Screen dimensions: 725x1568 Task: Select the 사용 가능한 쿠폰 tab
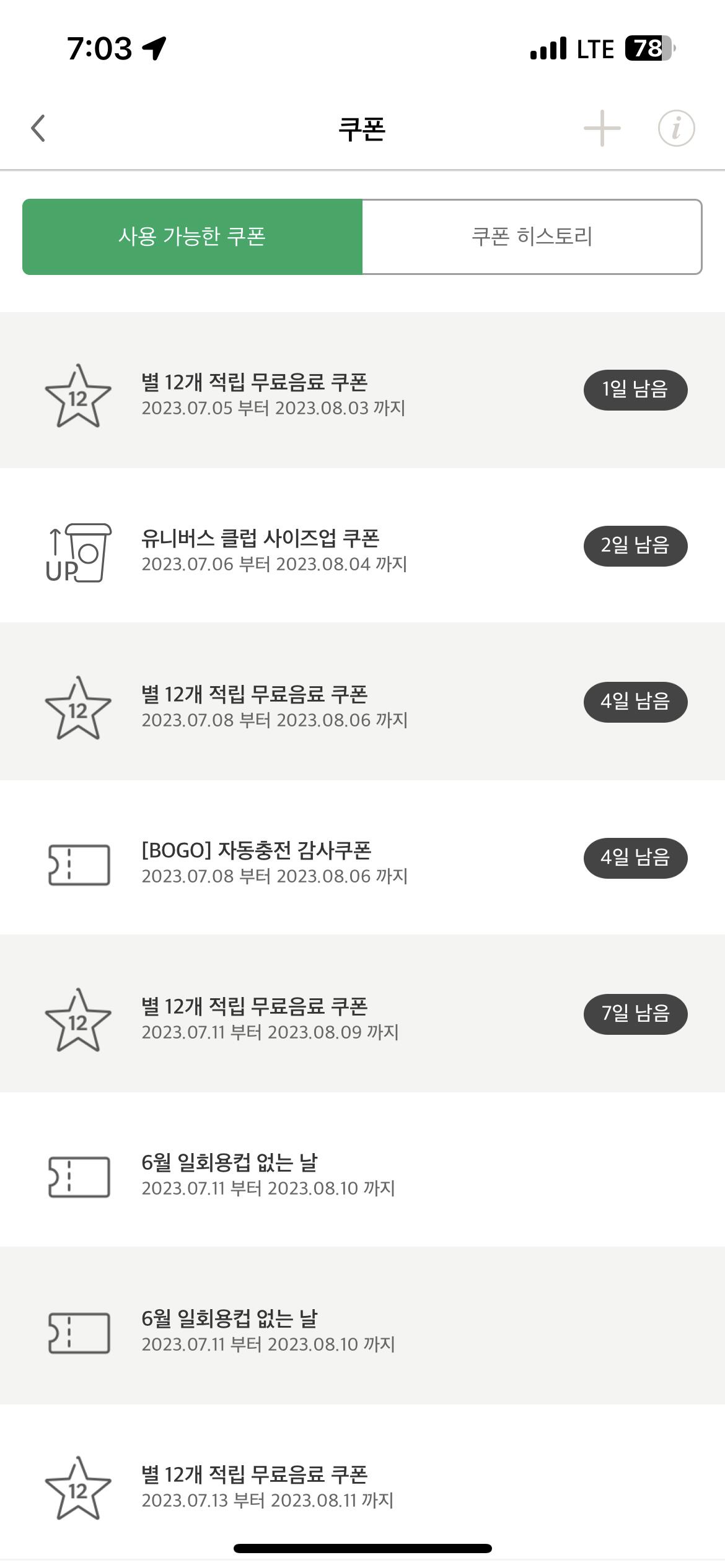pyautogui.click(x=192, y=237)
